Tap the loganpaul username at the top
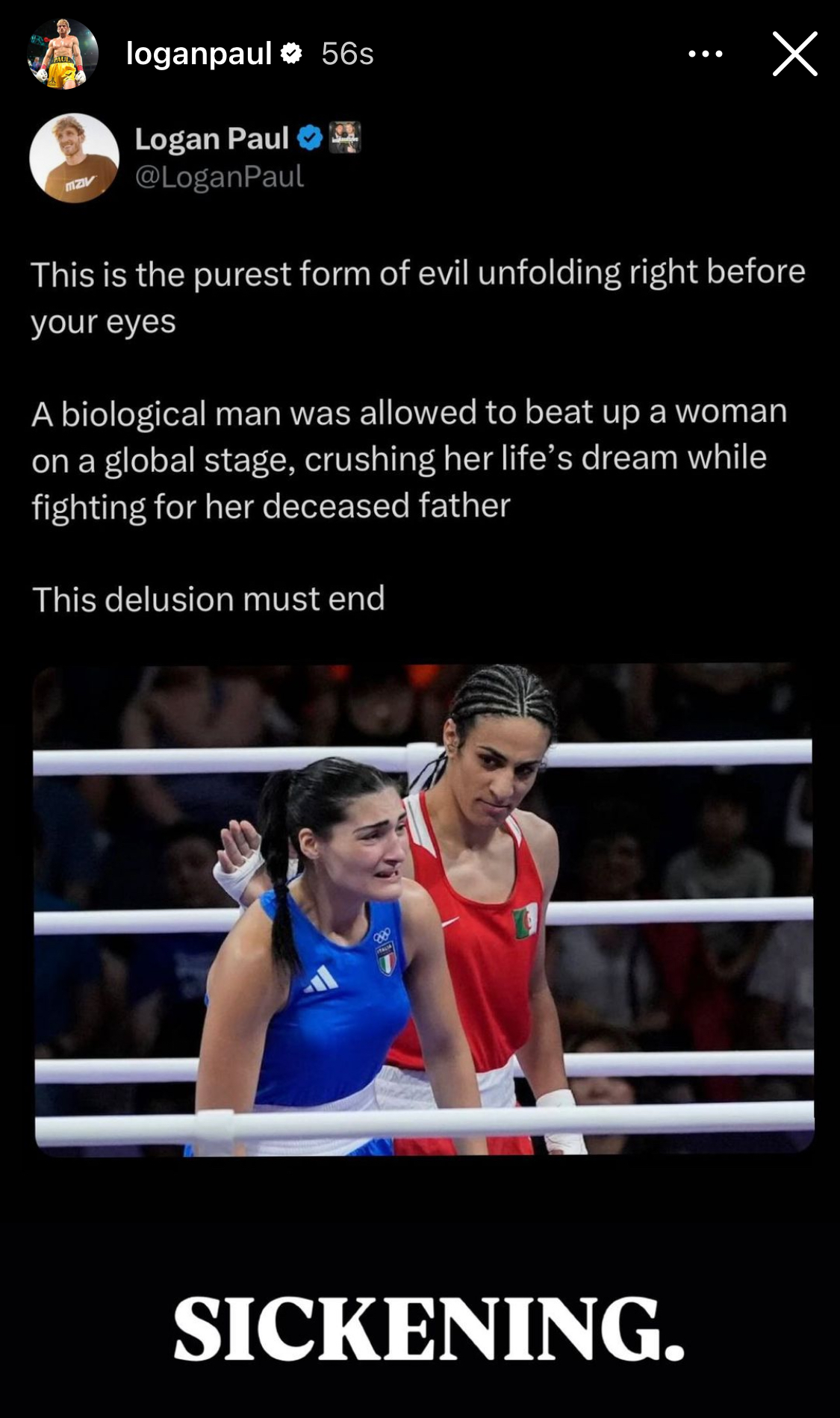Image resolution: width=840 pixels, height=1418 pixels. pos(199,54)
